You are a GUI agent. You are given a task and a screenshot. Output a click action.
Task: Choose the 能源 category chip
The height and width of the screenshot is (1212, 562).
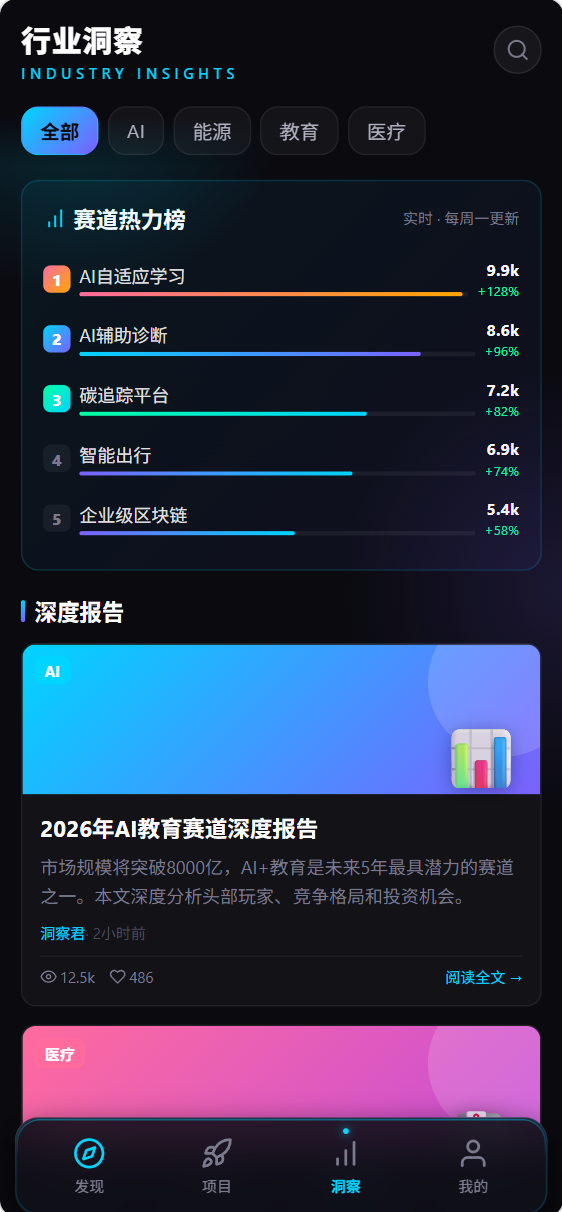(x=212, y=131)
